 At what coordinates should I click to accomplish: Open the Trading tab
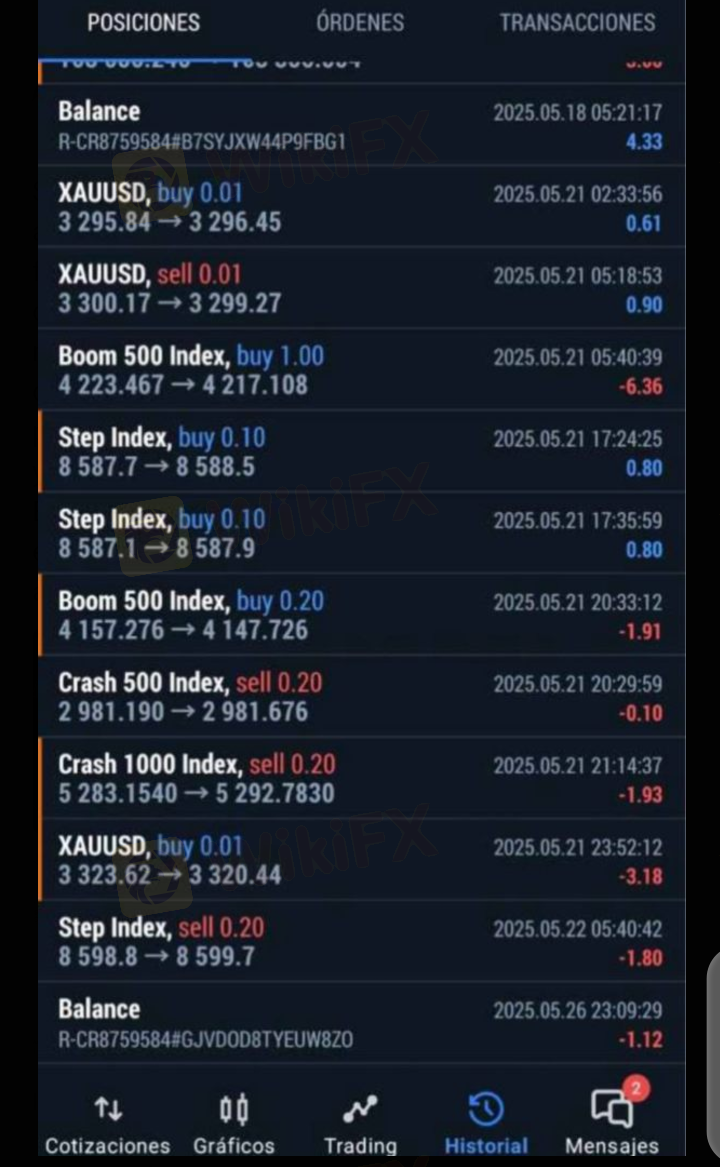[x=360, y=1124]
